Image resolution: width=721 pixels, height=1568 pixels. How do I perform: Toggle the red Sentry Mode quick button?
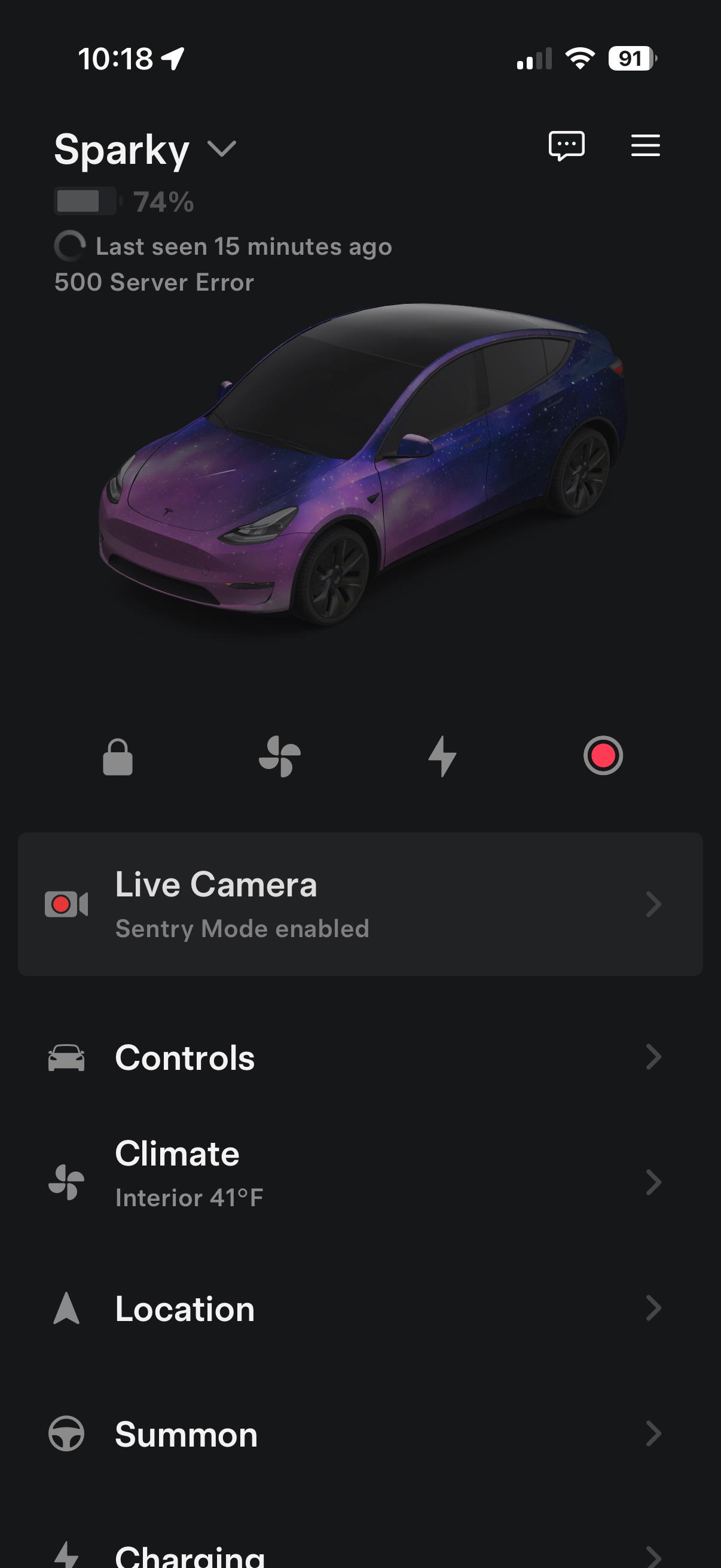[x=603, y=756]
